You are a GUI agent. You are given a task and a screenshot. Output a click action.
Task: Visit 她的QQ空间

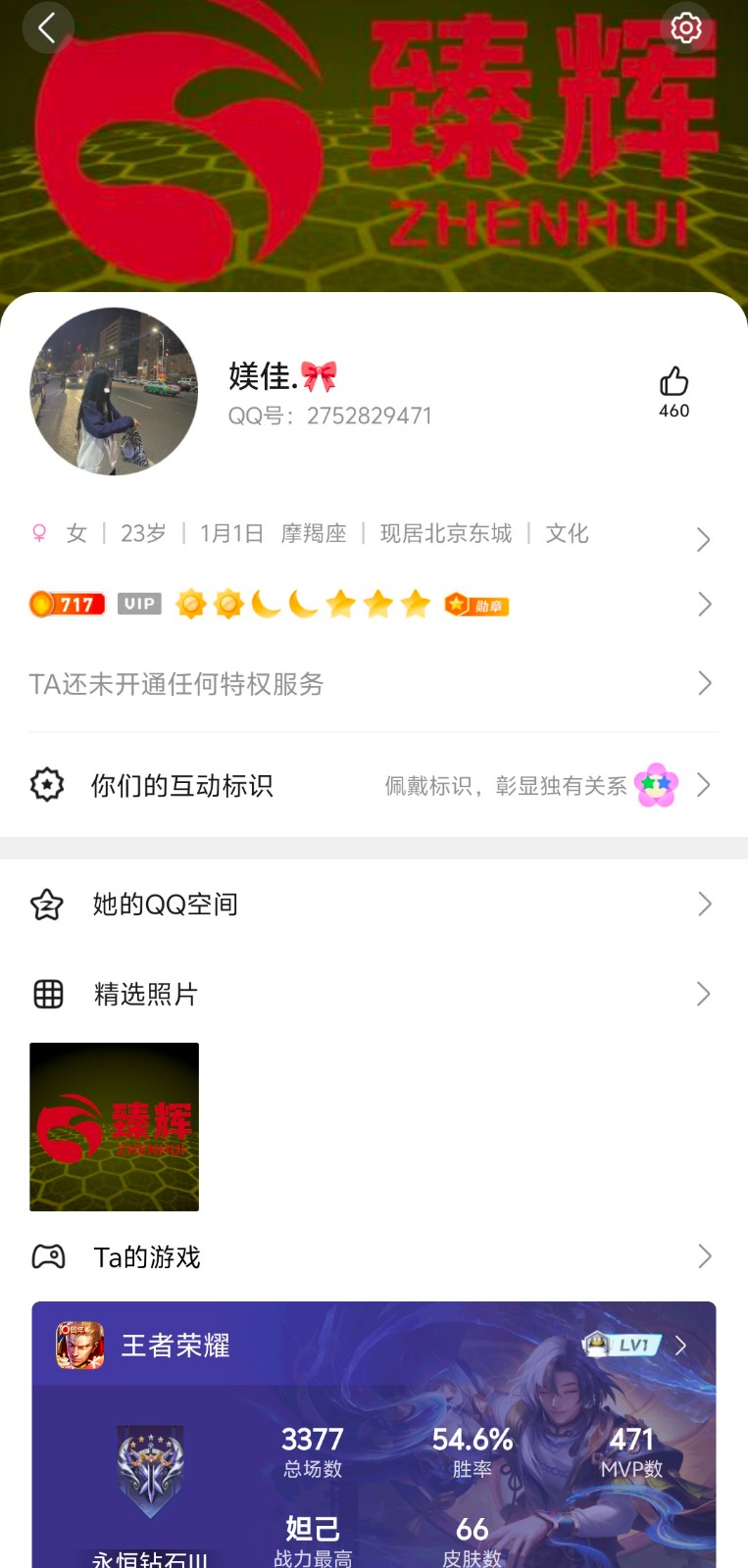373,904
